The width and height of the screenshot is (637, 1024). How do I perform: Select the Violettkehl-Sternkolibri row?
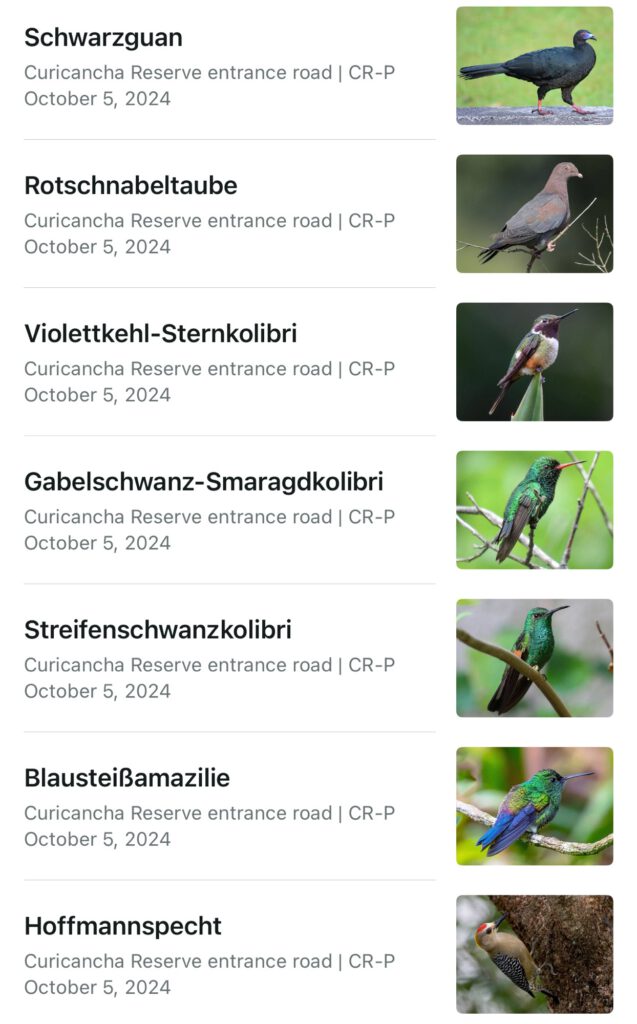point(210,363)
